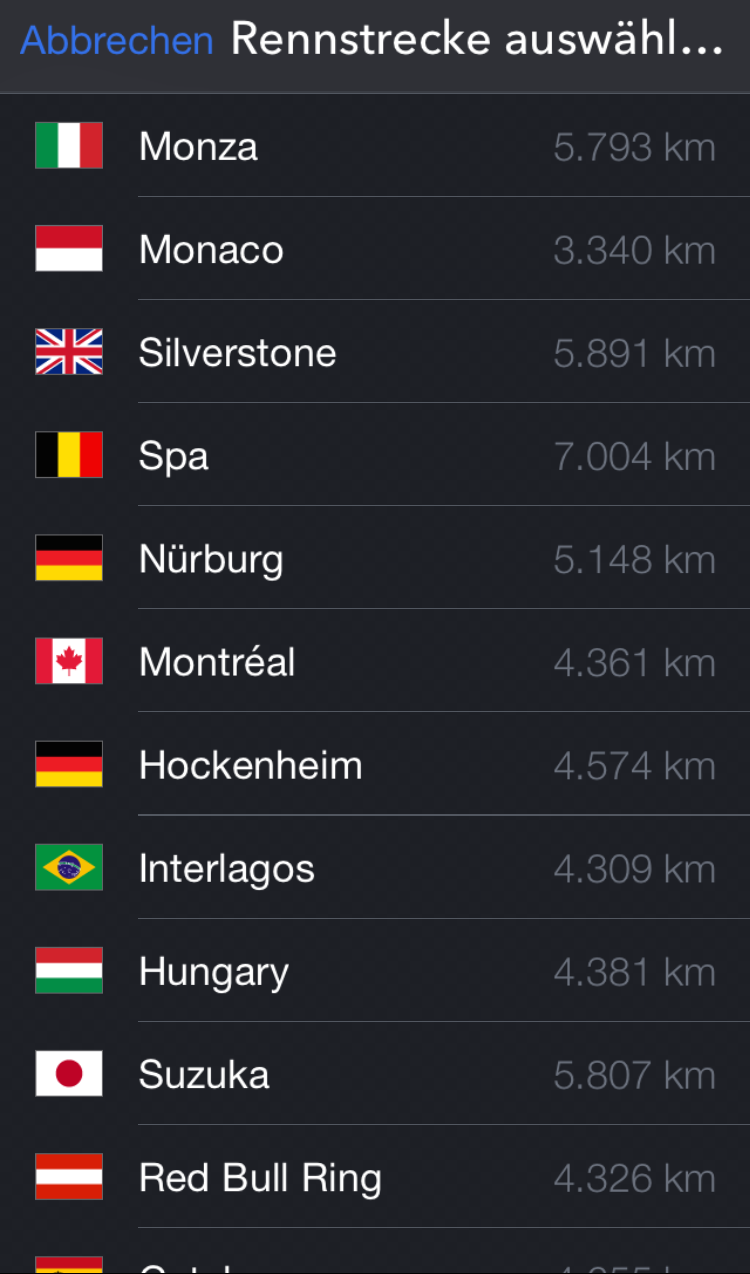
Task: Choose the Monaco circuit
Action: coord(375,249)
